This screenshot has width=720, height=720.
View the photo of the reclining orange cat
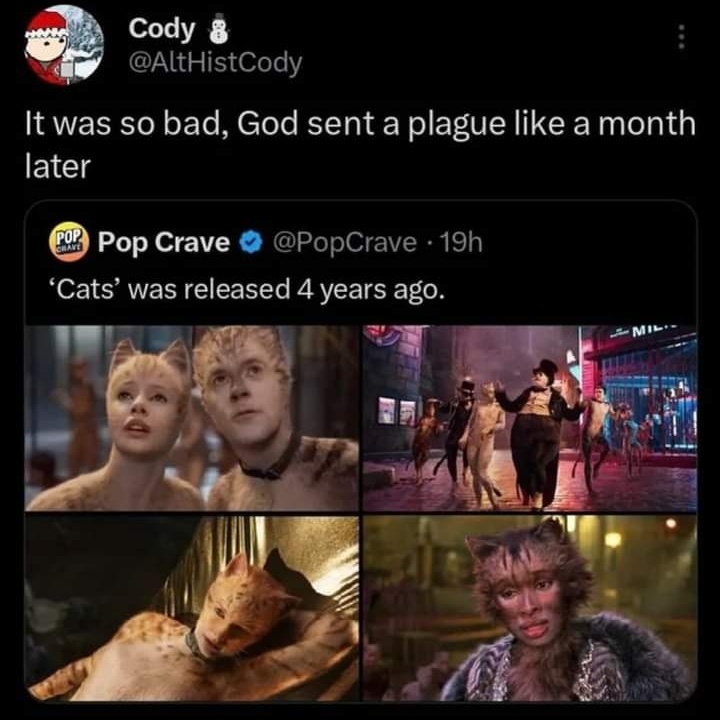pyautogui.click(x=192, y=607)
